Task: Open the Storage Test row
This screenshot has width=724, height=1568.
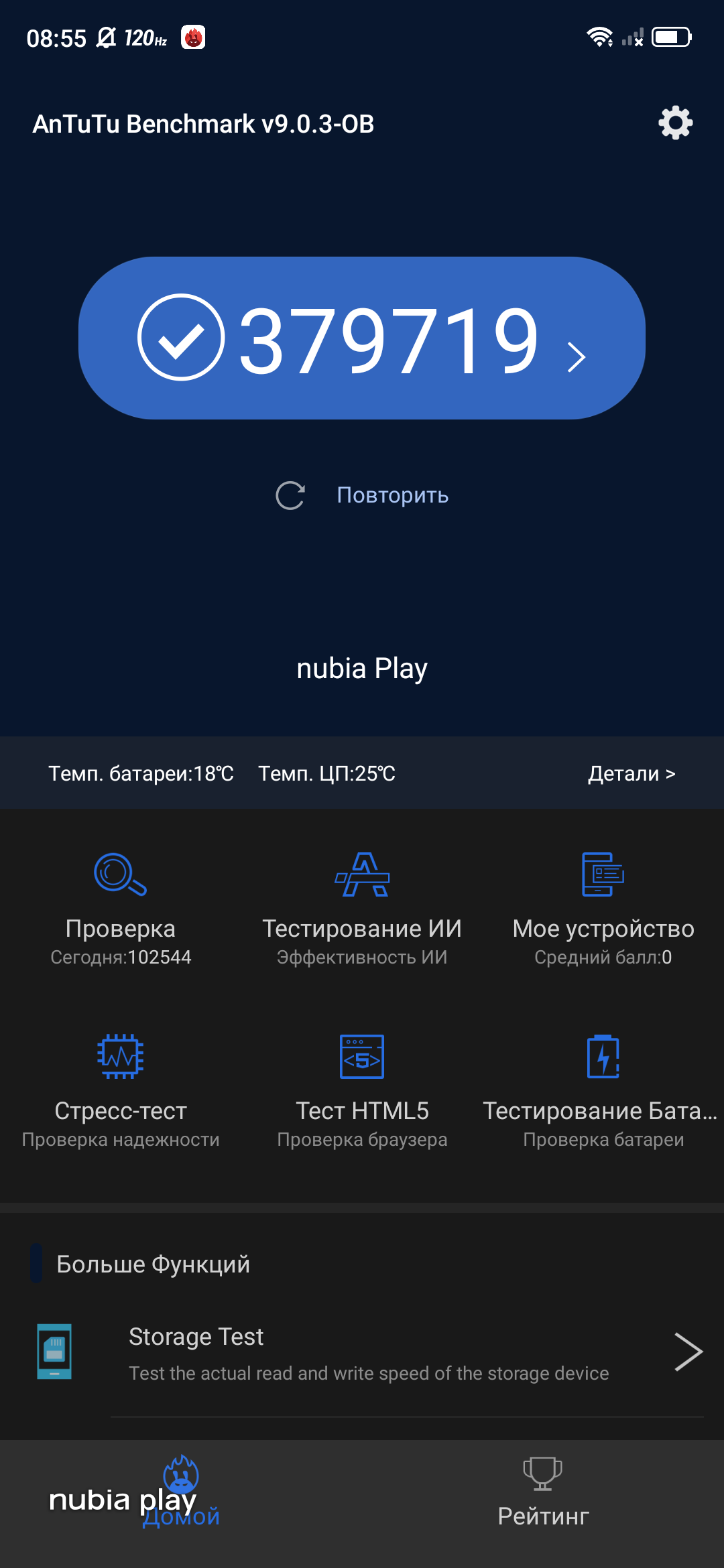Action: [369, 1352]
